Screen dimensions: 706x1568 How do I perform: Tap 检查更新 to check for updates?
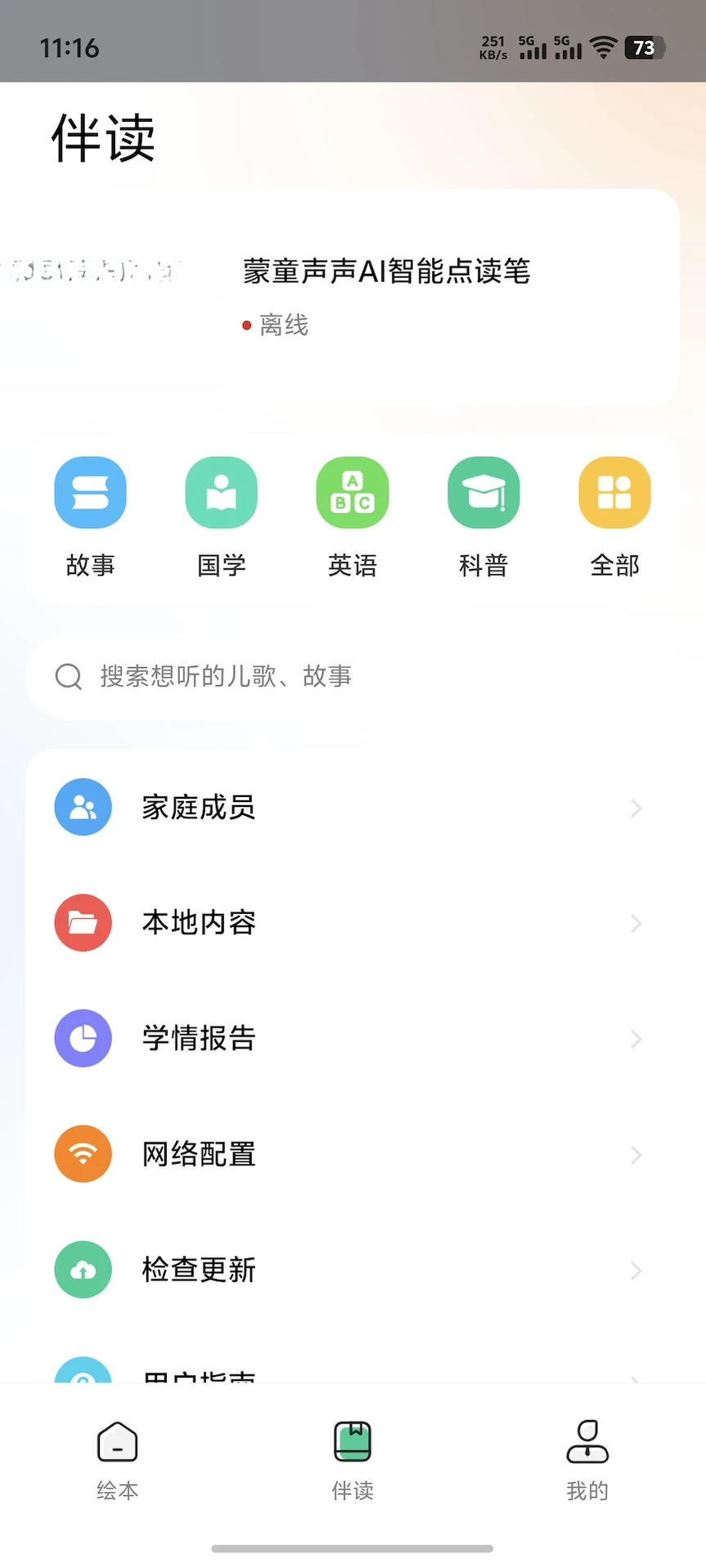[x=353, y=1270]
